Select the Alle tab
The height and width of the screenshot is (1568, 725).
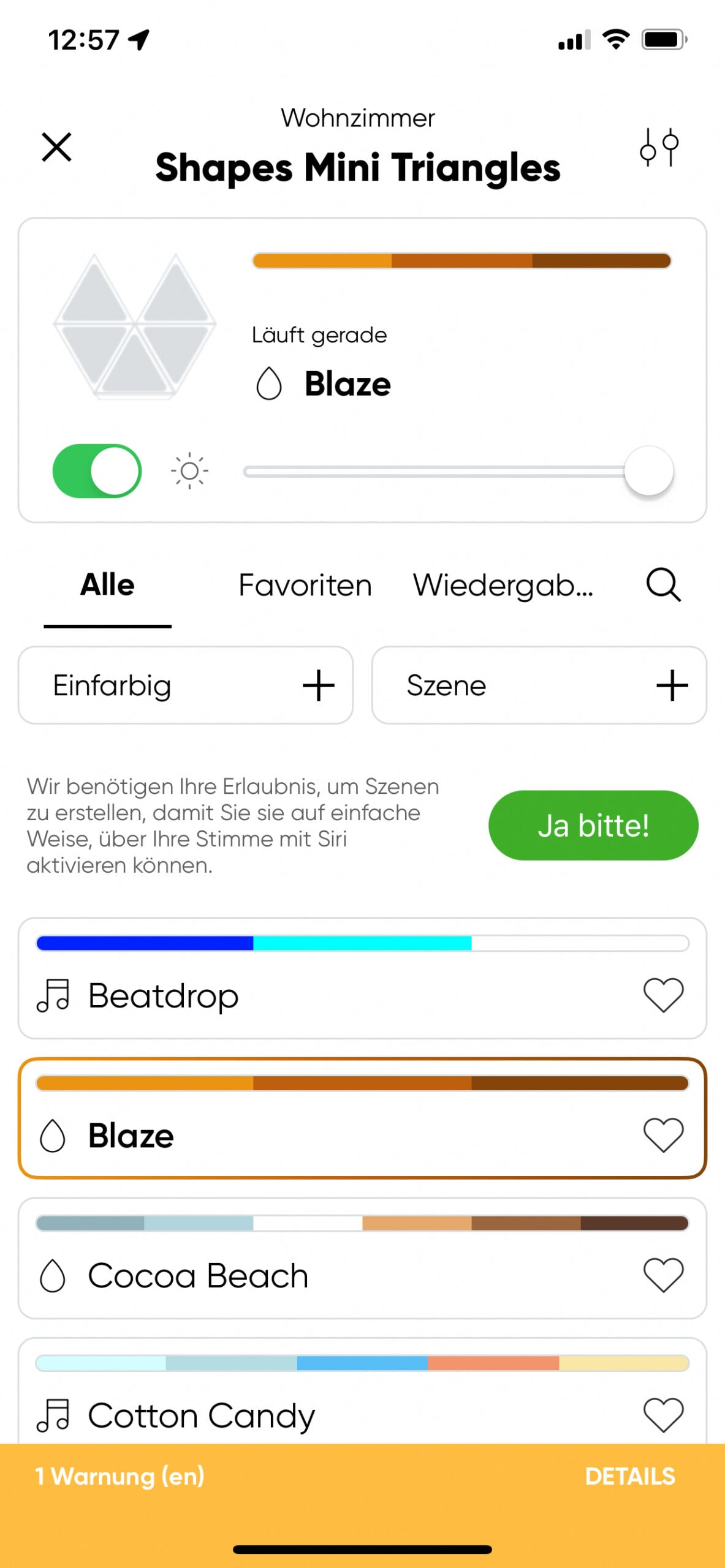point(107,586)
